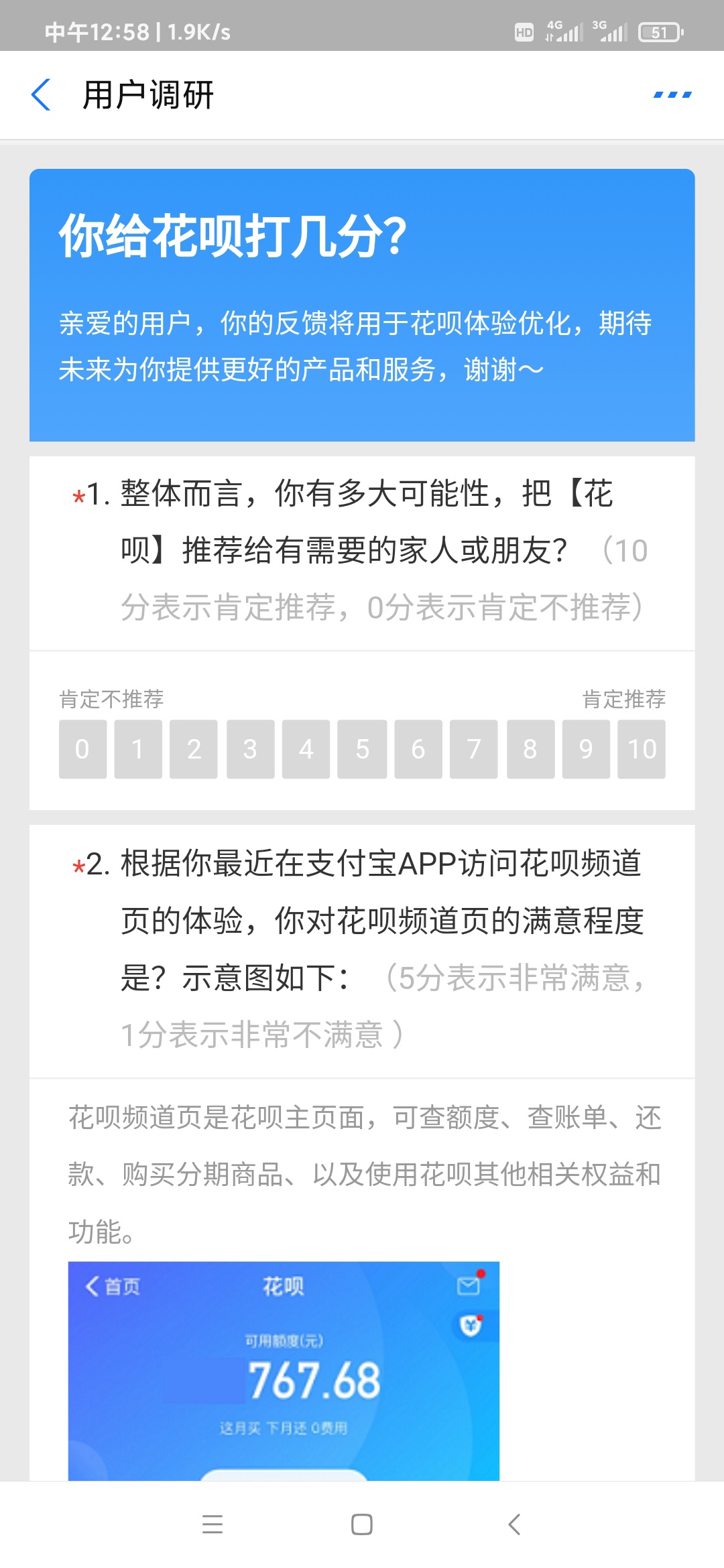Pick score 3 on the rating scale
The image size is (724, 1568).
pos(250,749)
